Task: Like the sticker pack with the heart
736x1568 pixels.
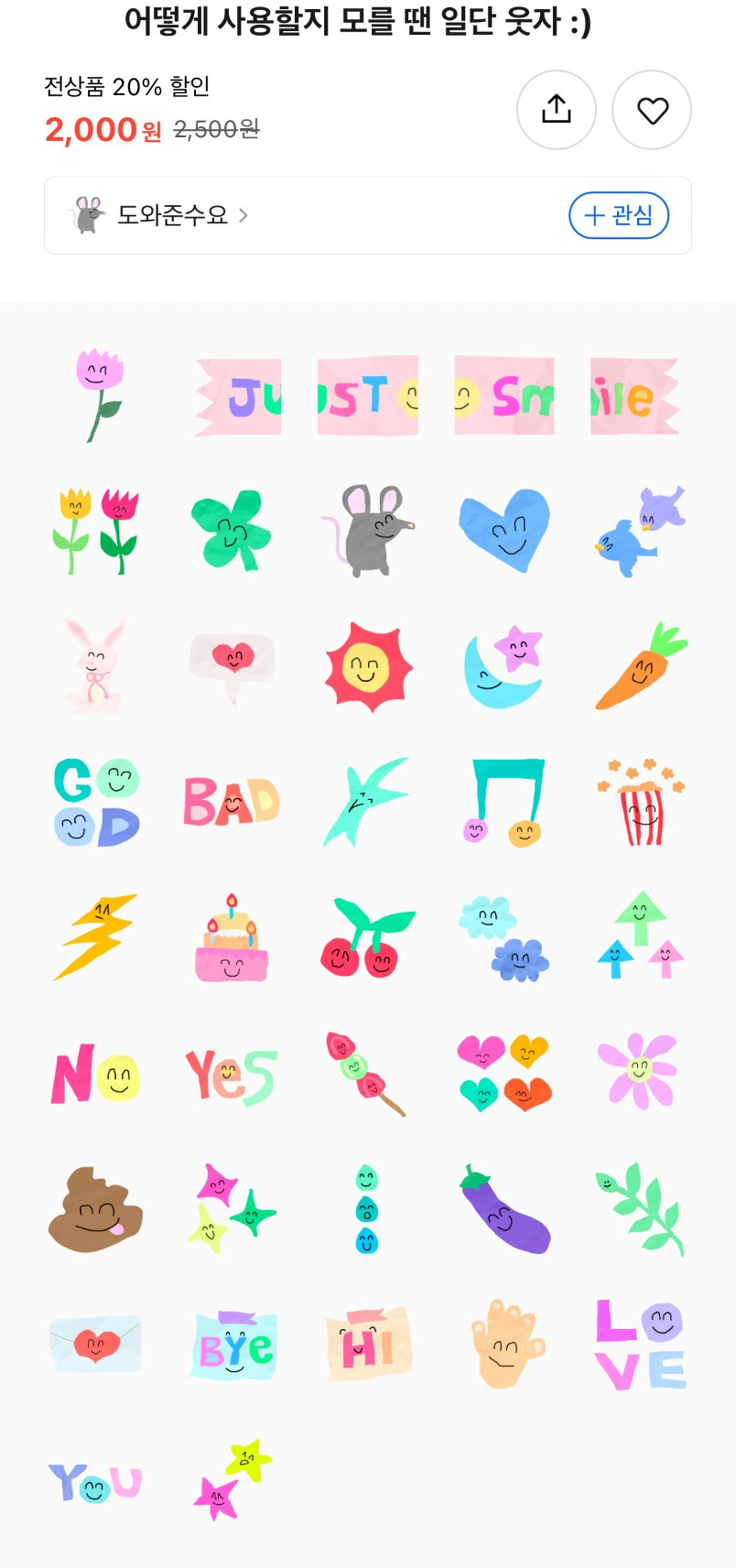Action: coord(652,110)
